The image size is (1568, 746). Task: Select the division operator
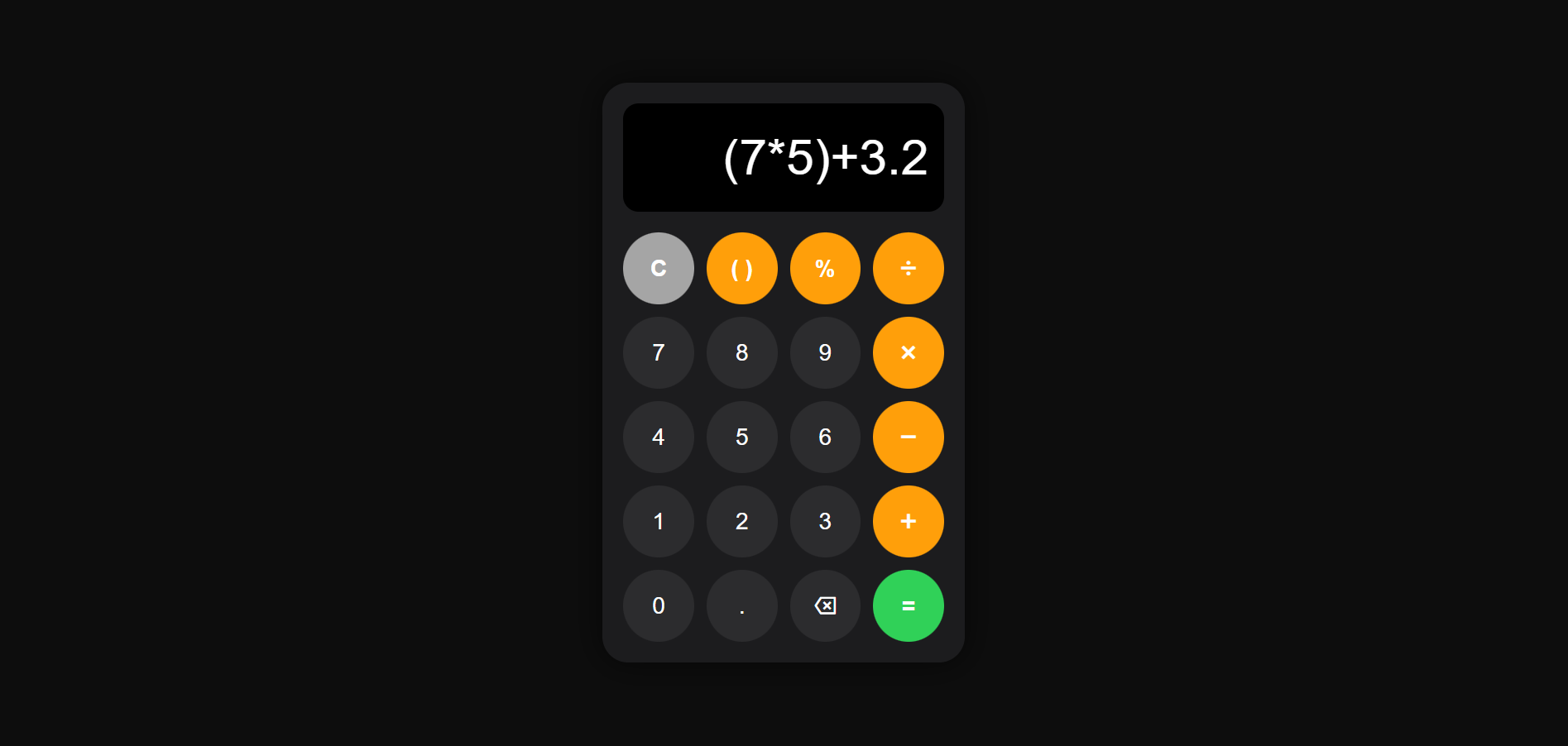click(908, 268)
